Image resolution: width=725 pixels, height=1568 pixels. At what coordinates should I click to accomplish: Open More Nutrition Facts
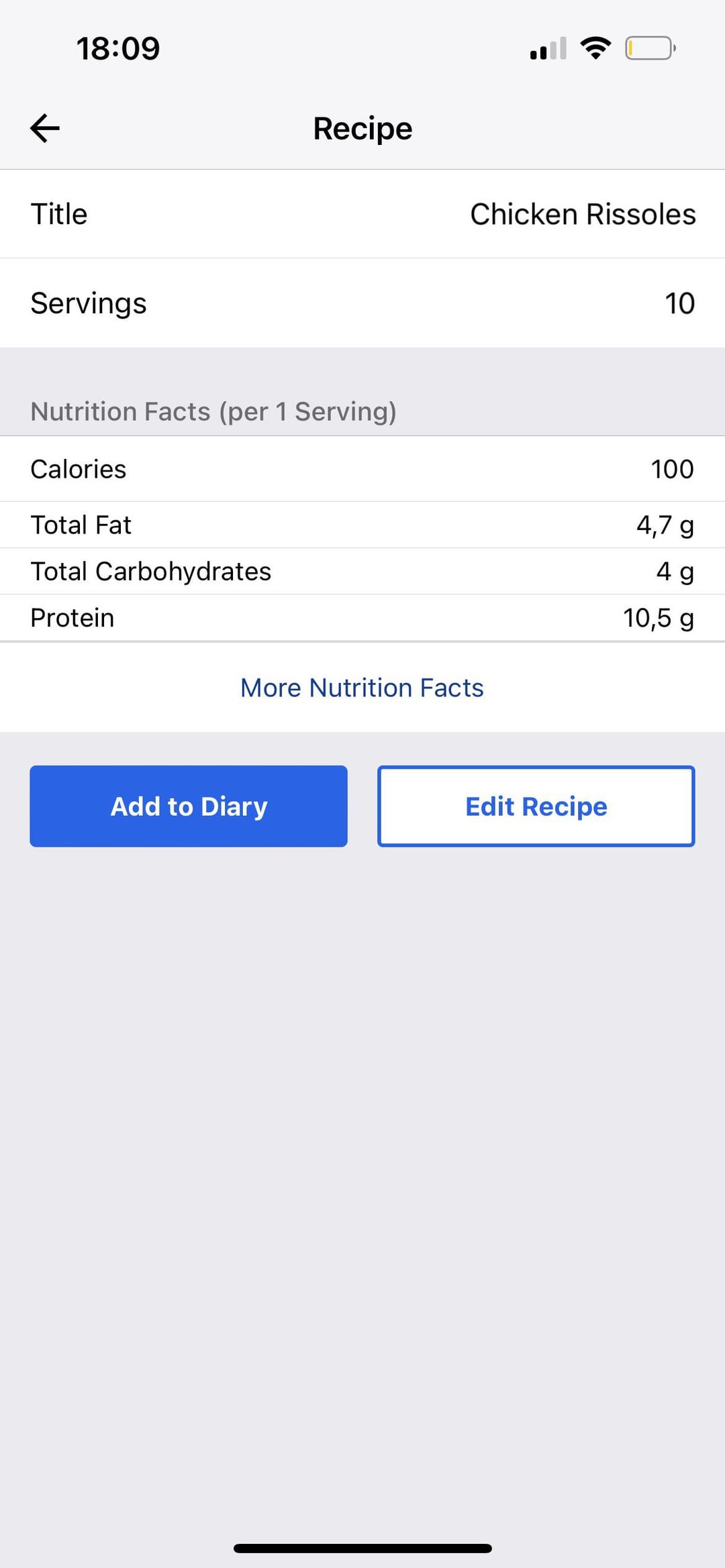click(x=362, y=688)
